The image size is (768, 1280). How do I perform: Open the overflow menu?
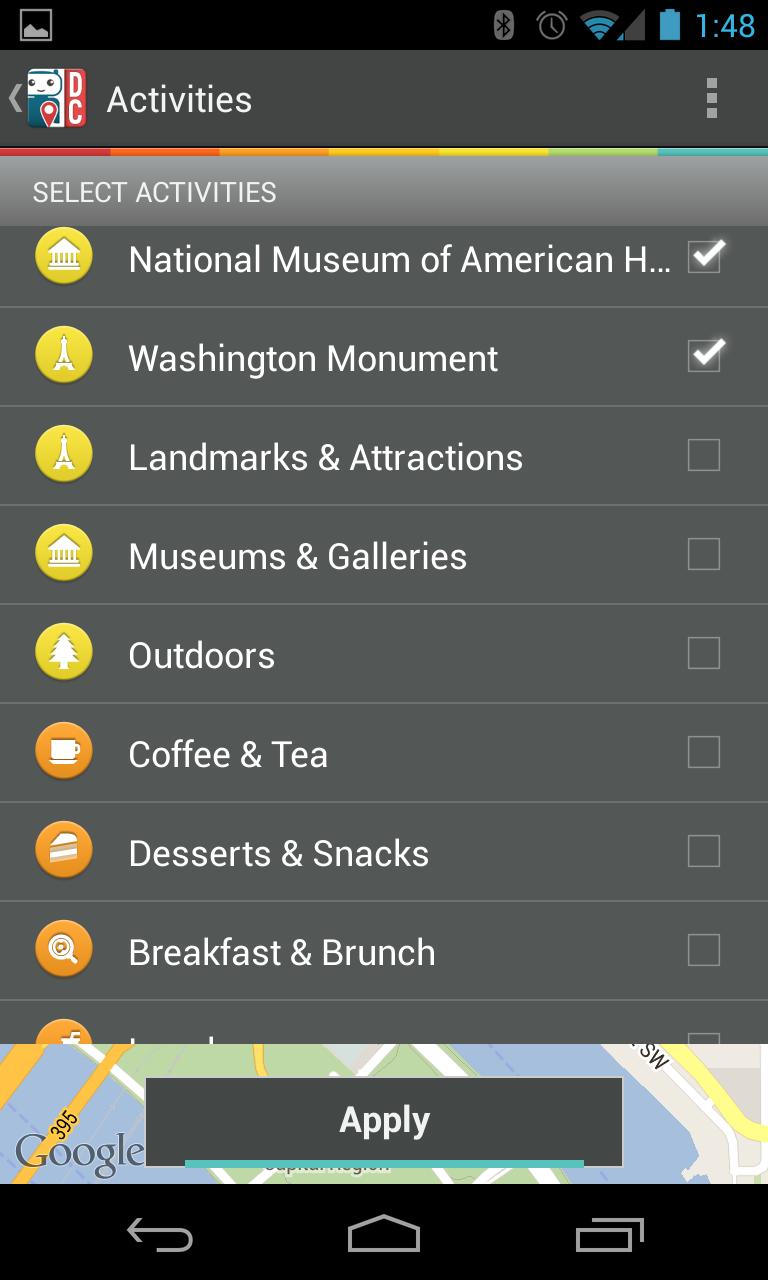pos(711,99)
